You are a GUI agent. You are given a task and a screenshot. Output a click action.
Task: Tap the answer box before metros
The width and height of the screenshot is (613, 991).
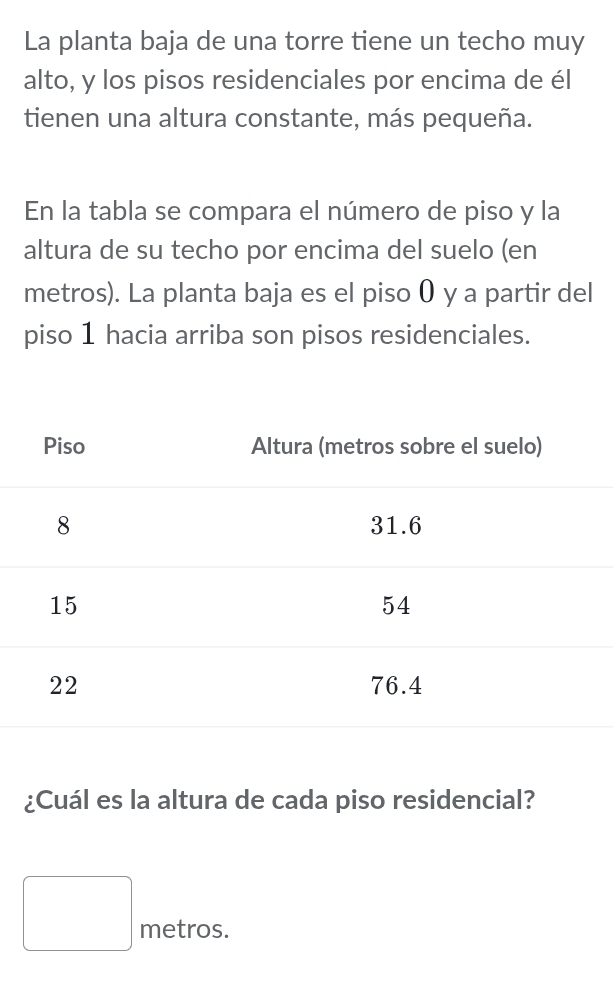78,913
